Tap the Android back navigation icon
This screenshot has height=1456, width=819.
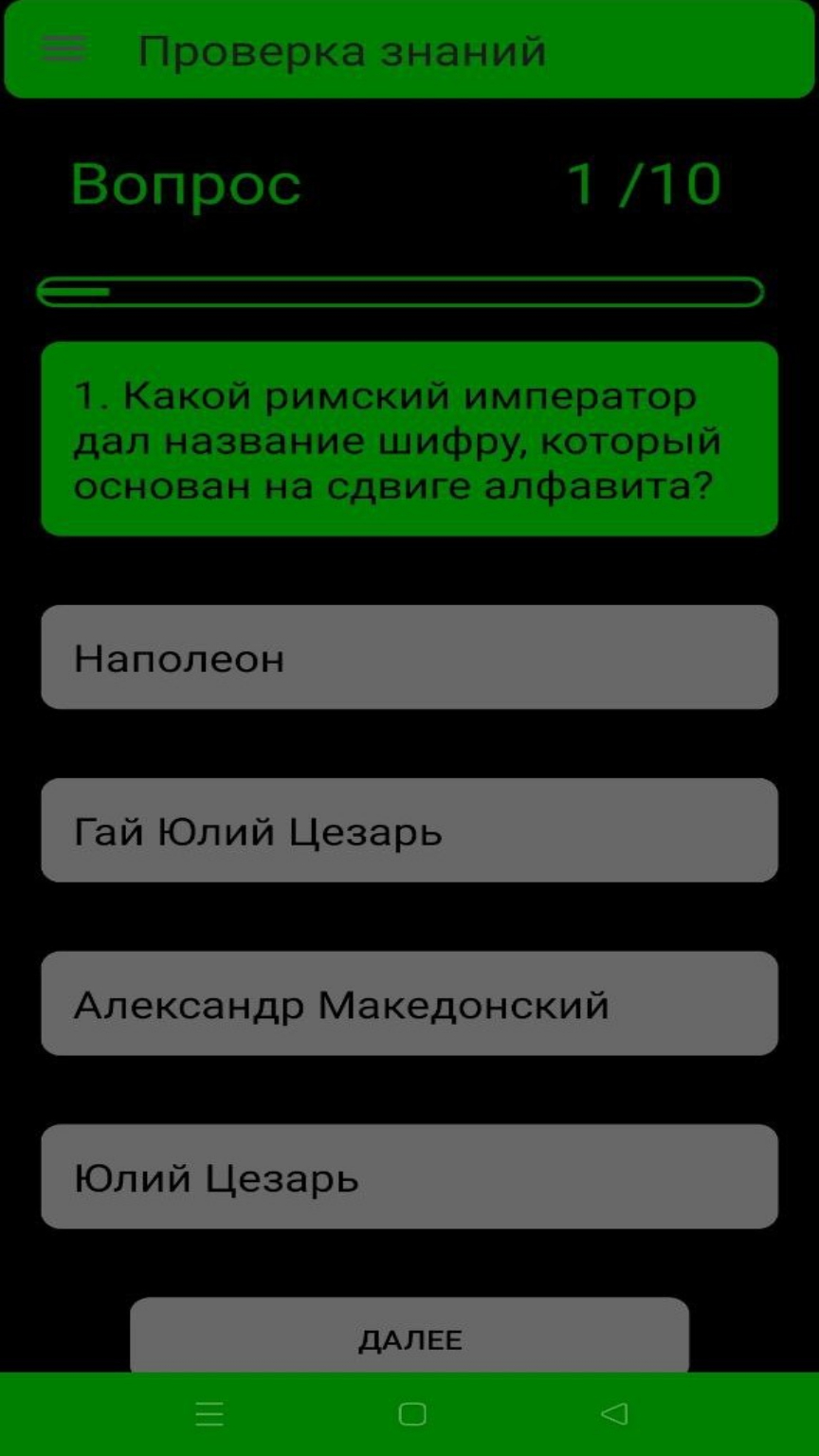tap(611, 1413)
